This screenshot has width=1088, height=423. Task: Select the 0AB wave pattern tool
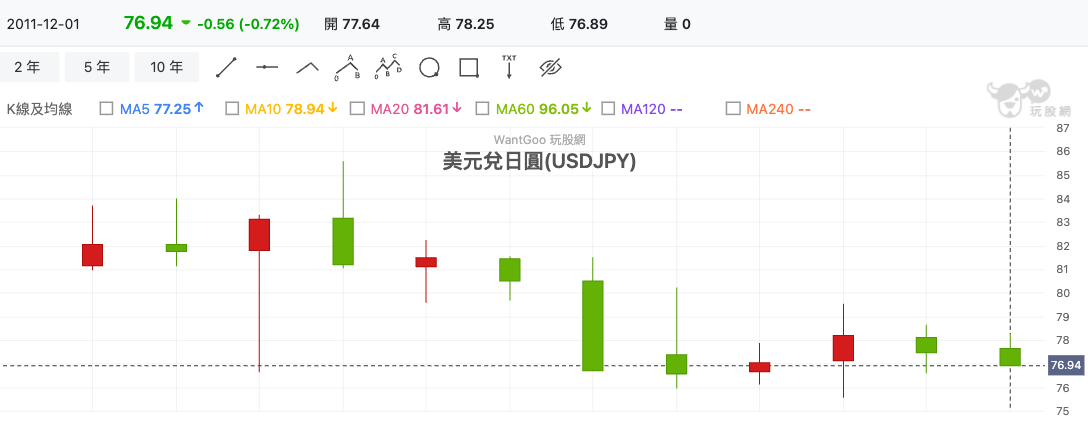pyautogui.click(x=347, y=67)
